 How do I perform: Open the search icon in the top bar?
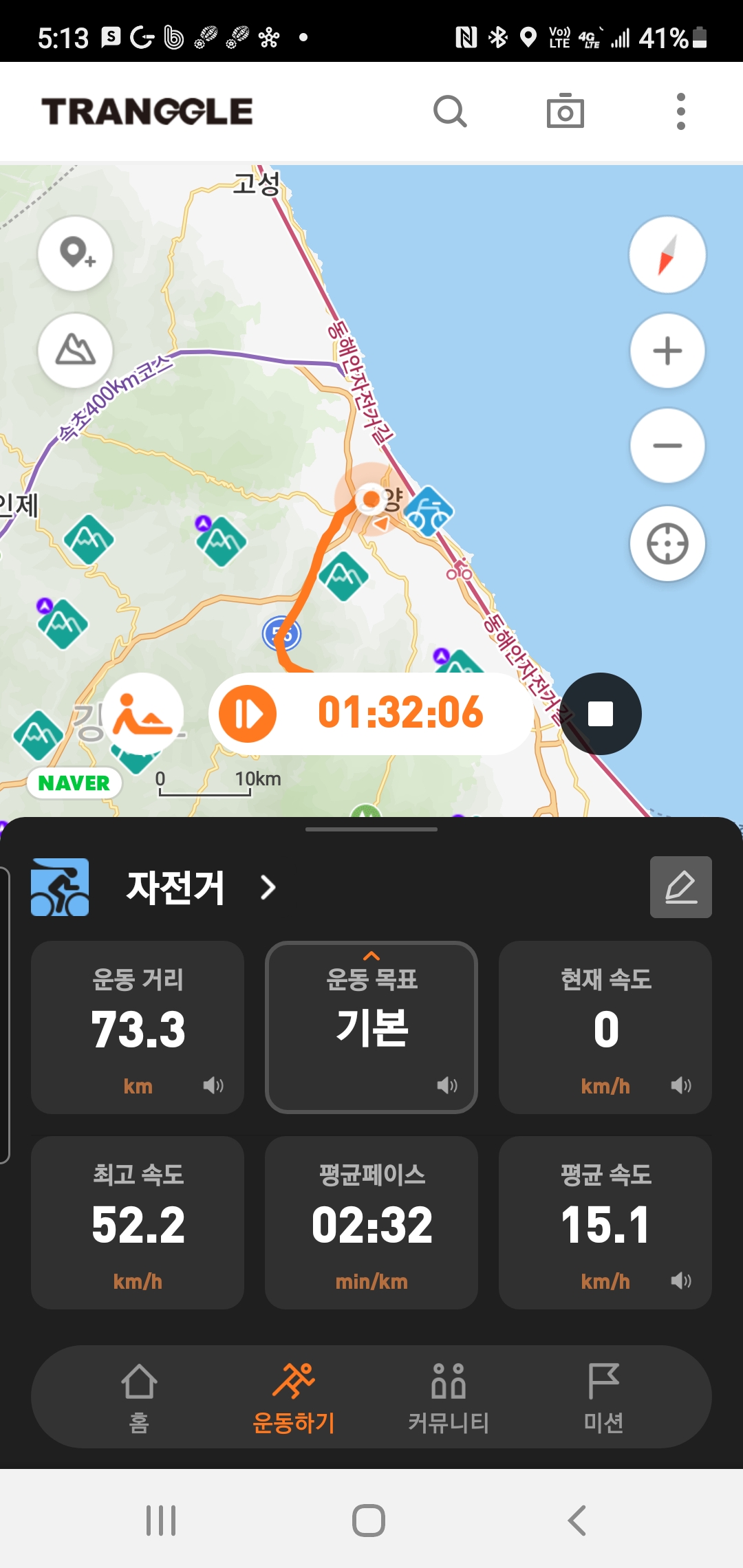click(x=450, y=111)
